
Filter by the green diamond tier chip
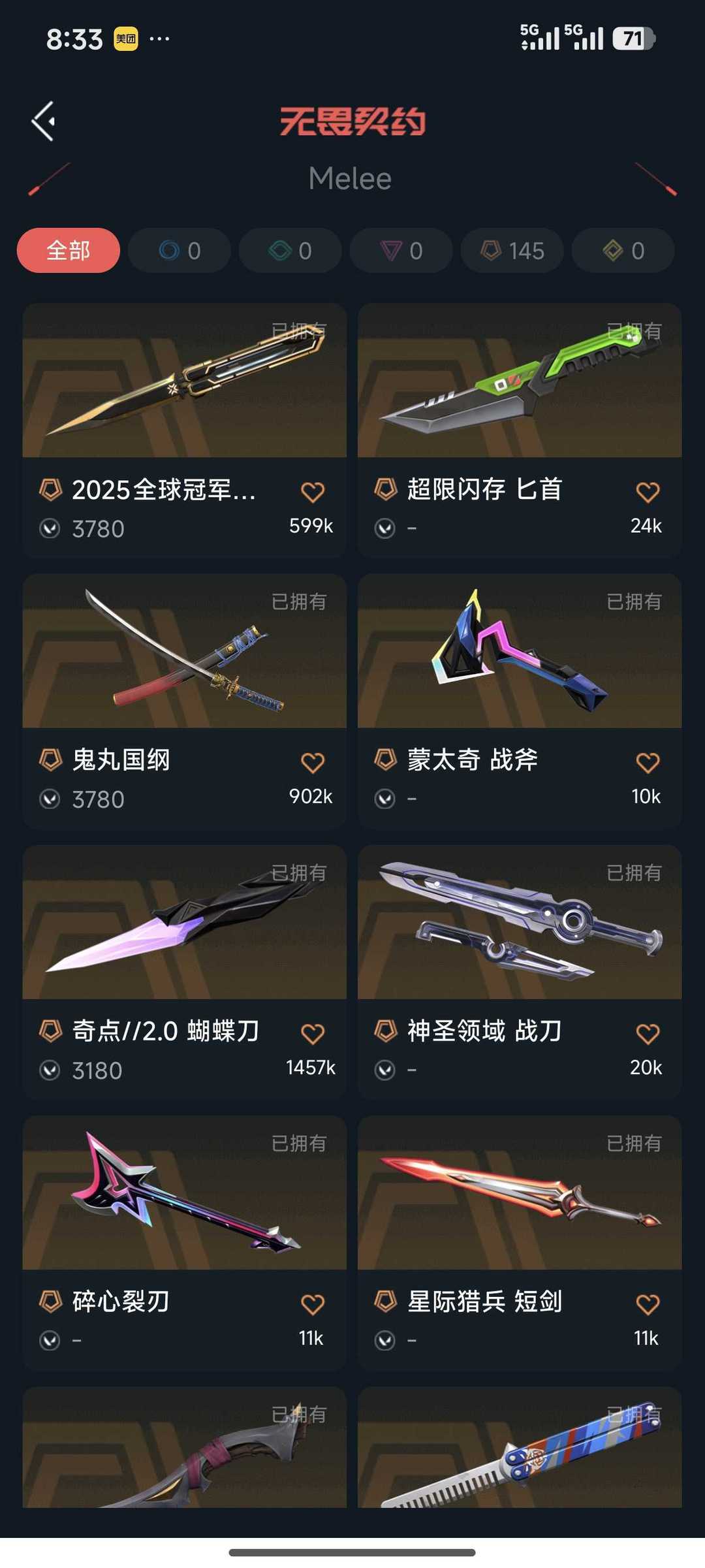click(x=290, y=250)
